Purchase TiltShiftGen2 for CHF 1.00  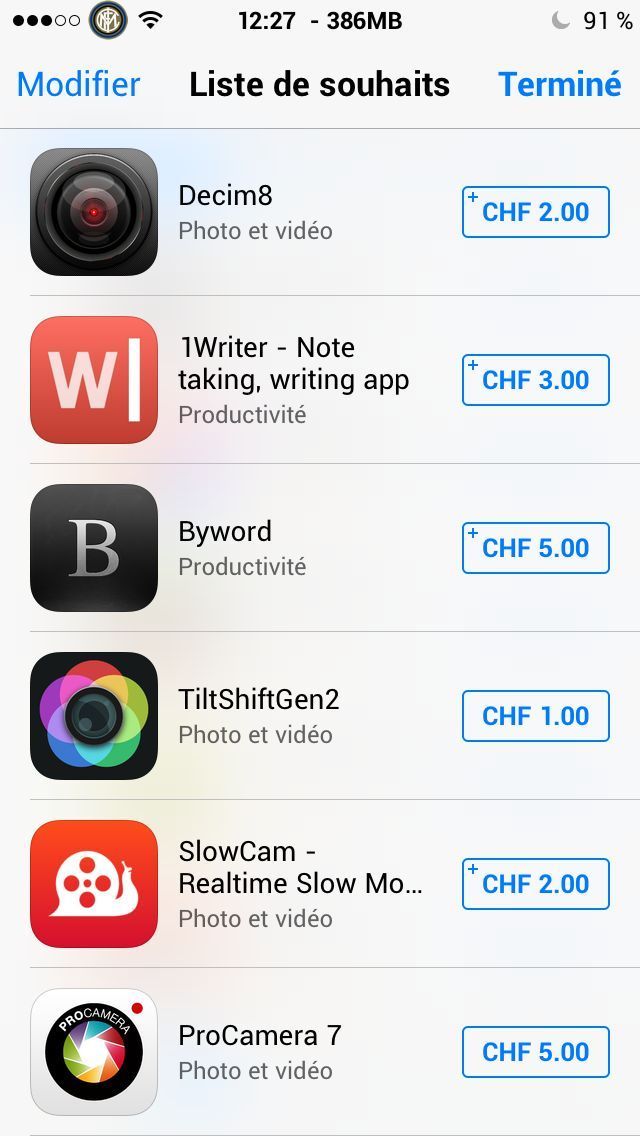pyautogui.click(x=535, y=716)
